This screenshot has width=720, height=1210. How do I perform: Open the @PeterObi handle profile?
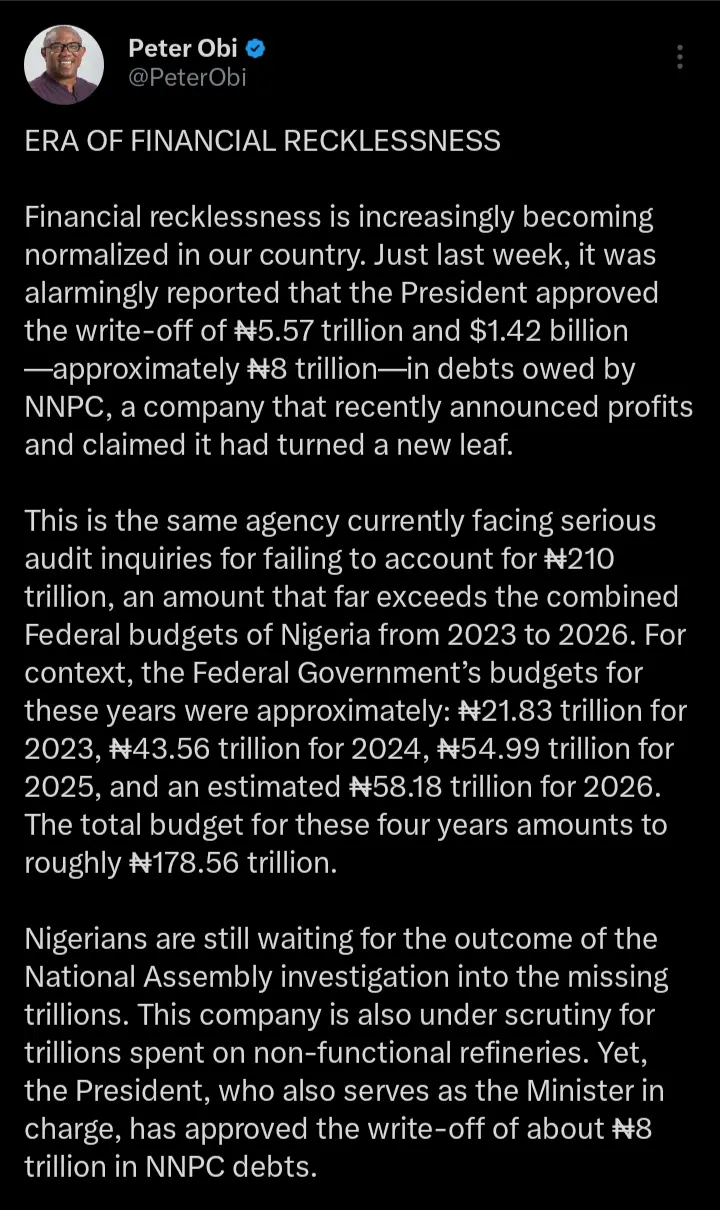point(187,78)
